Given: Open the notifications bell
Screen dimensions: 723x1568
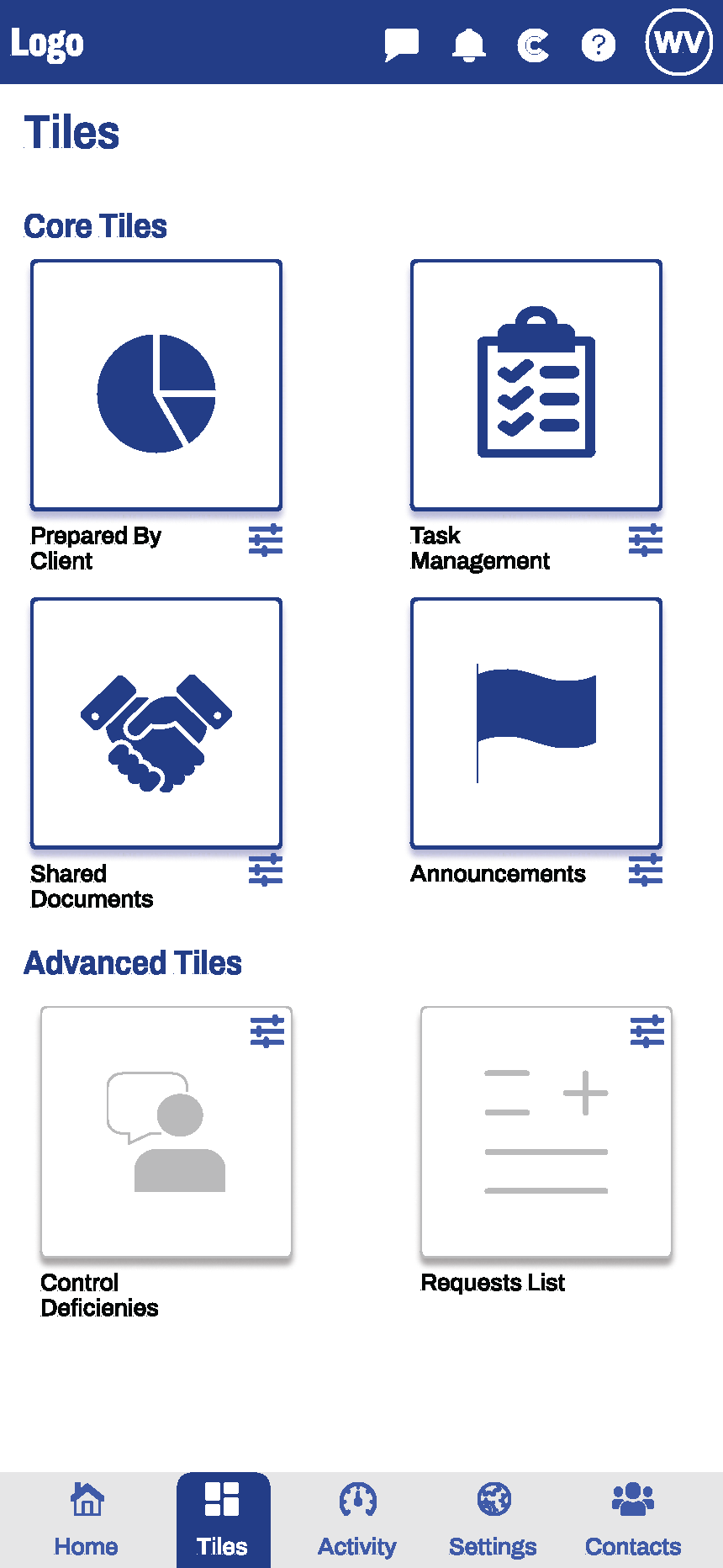Looking at the screenshot, I should (469, 45).
